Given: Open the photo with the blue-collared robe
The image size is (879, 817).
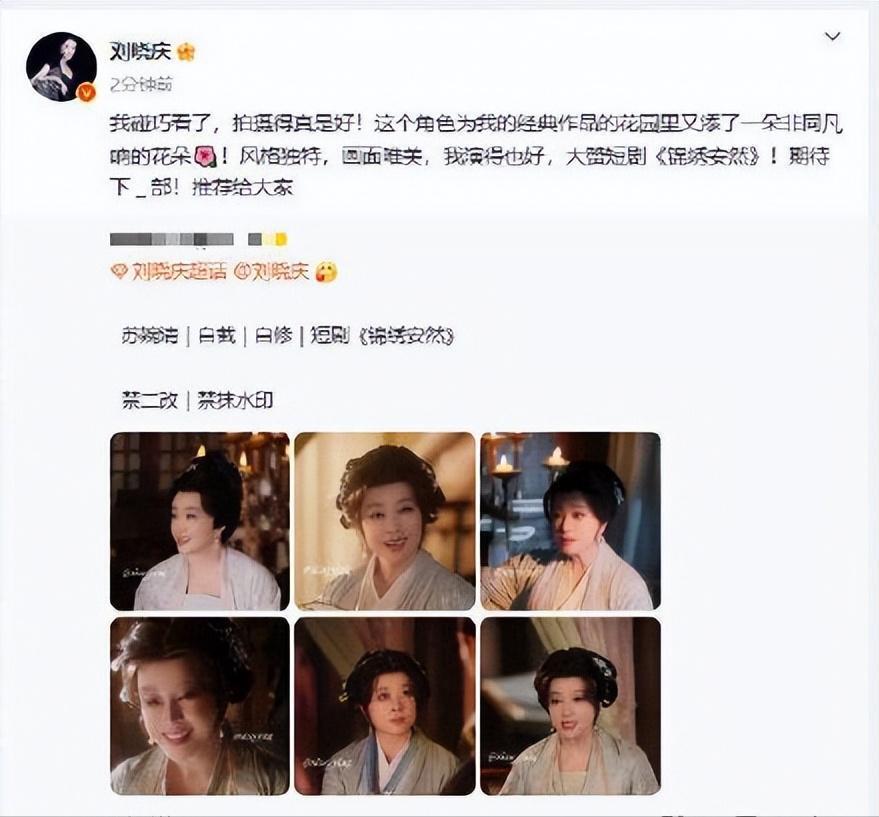Looking at the screenshot, I should tap(384, 705).
